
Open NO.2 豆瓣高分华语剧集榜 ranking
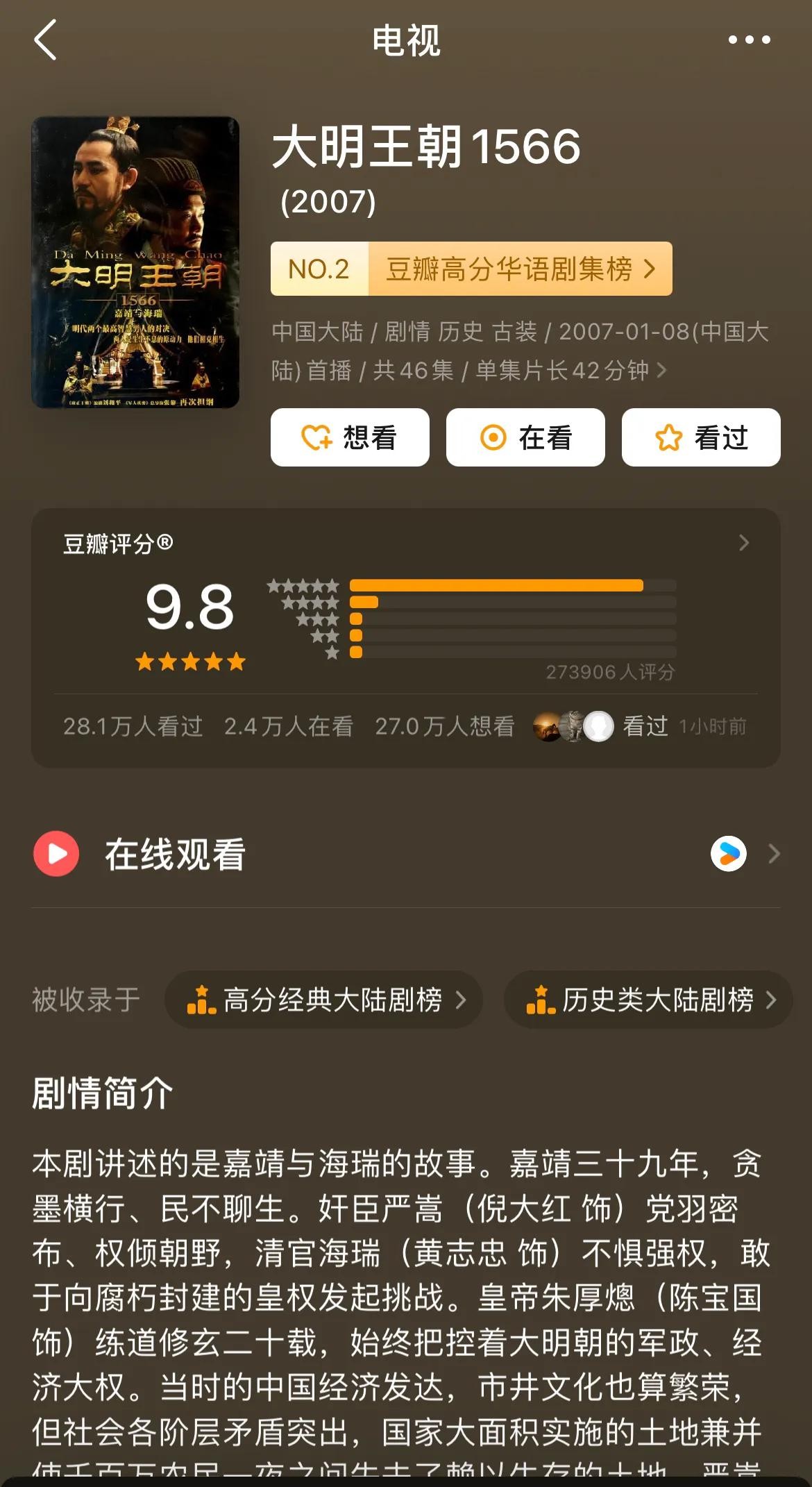click(471, 269)
